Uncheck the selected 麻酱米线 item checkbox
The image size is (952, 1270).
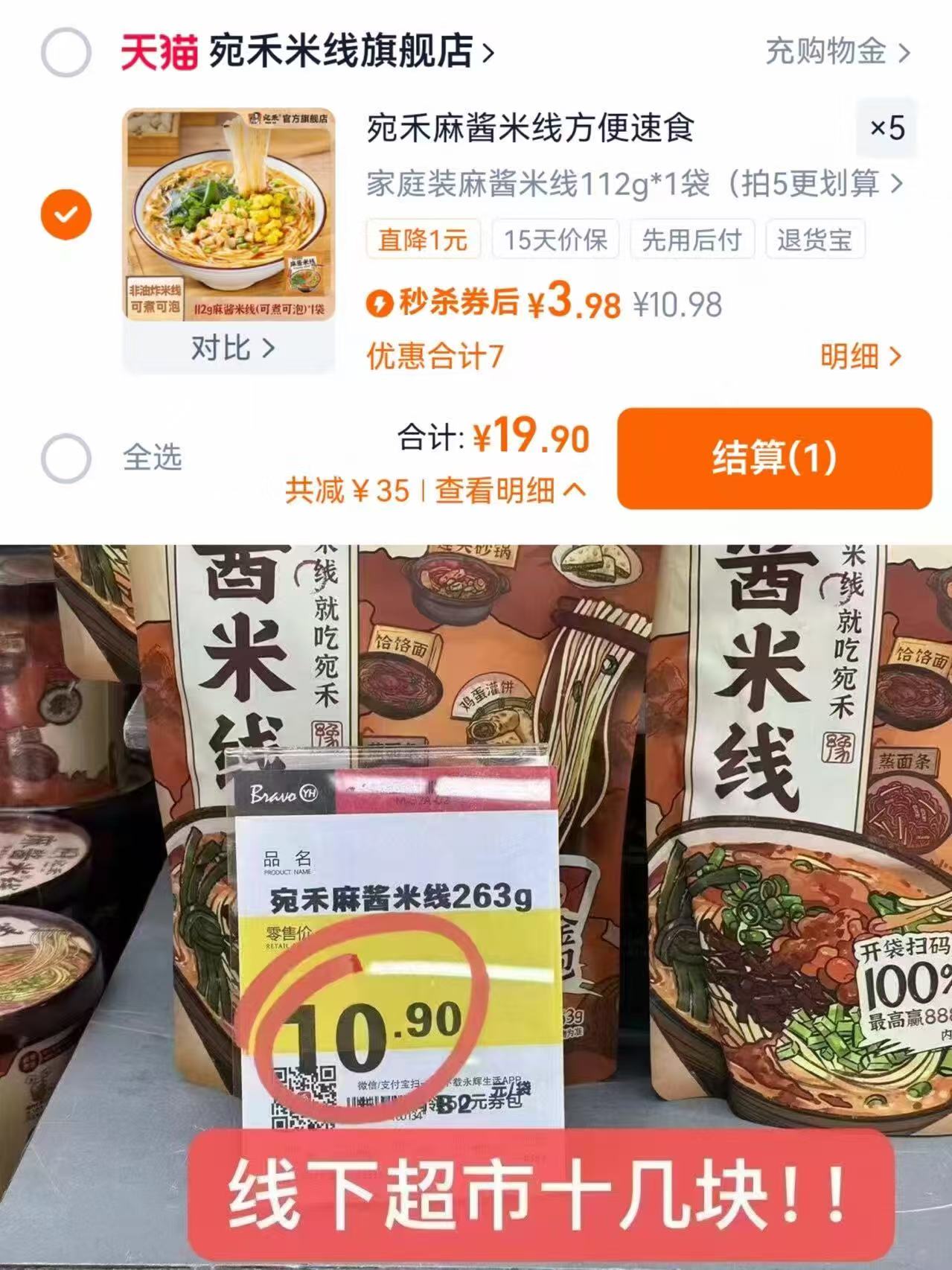pyautogui.click(x=66, y=214)
